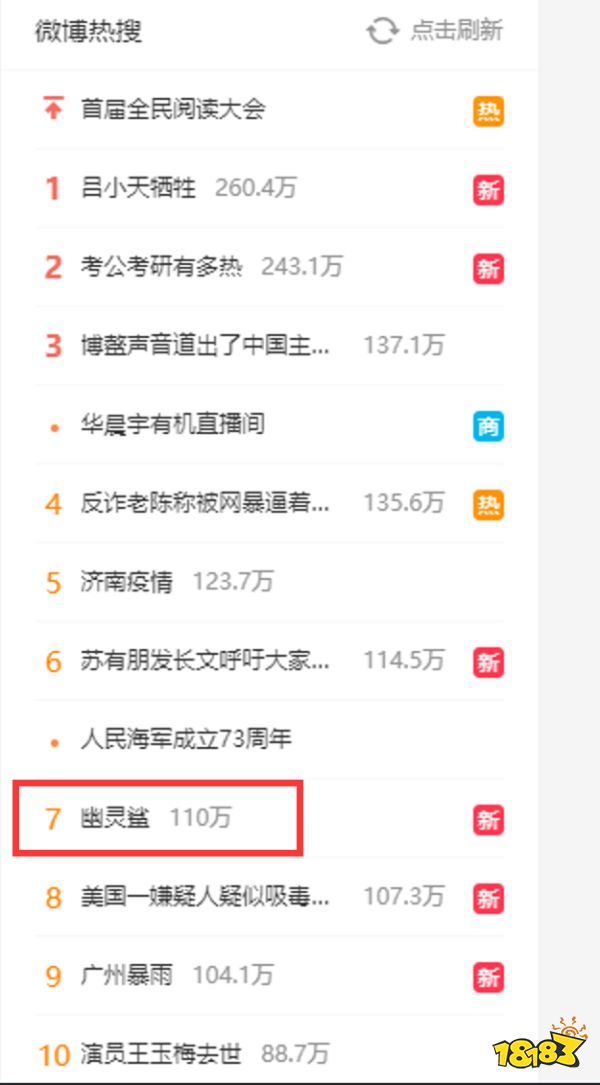Open hot search 吕小天牺牲
The height and width of the screenshot is (1085, 600).
pyautogui.click(x=139, y=187)
